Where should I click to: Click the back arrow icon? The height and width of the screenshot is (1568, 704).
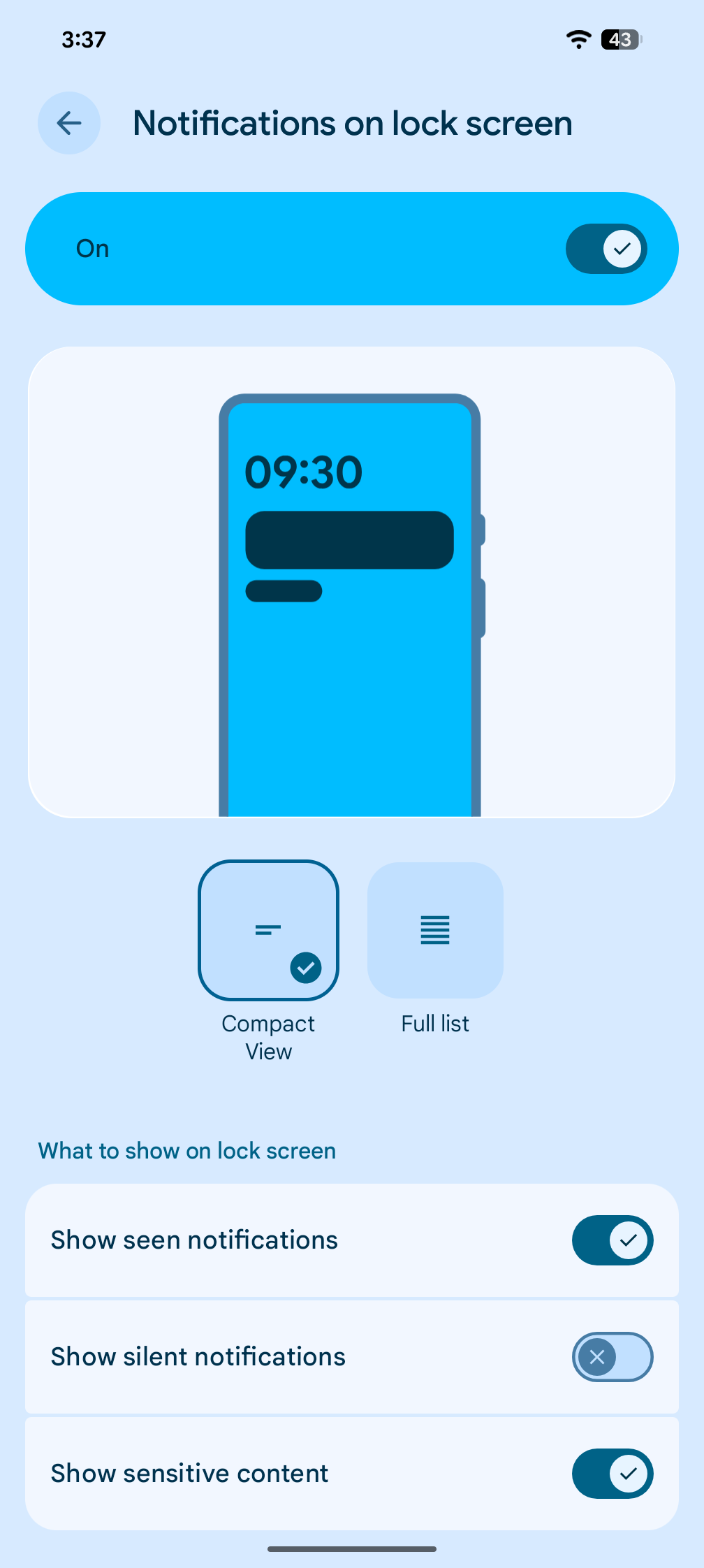[68, 123]
